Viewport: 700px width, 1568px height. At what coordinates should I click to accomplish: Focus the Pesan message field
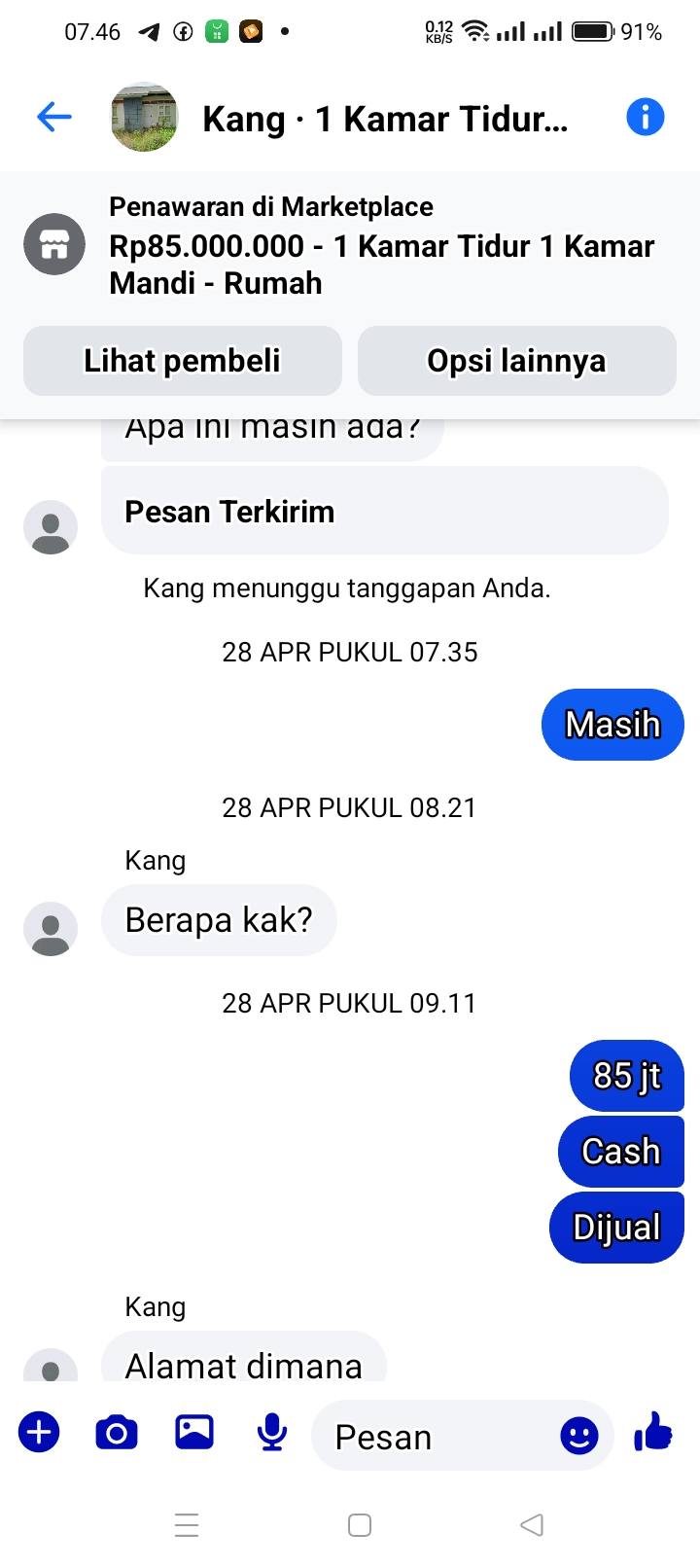click(437, 1437)
